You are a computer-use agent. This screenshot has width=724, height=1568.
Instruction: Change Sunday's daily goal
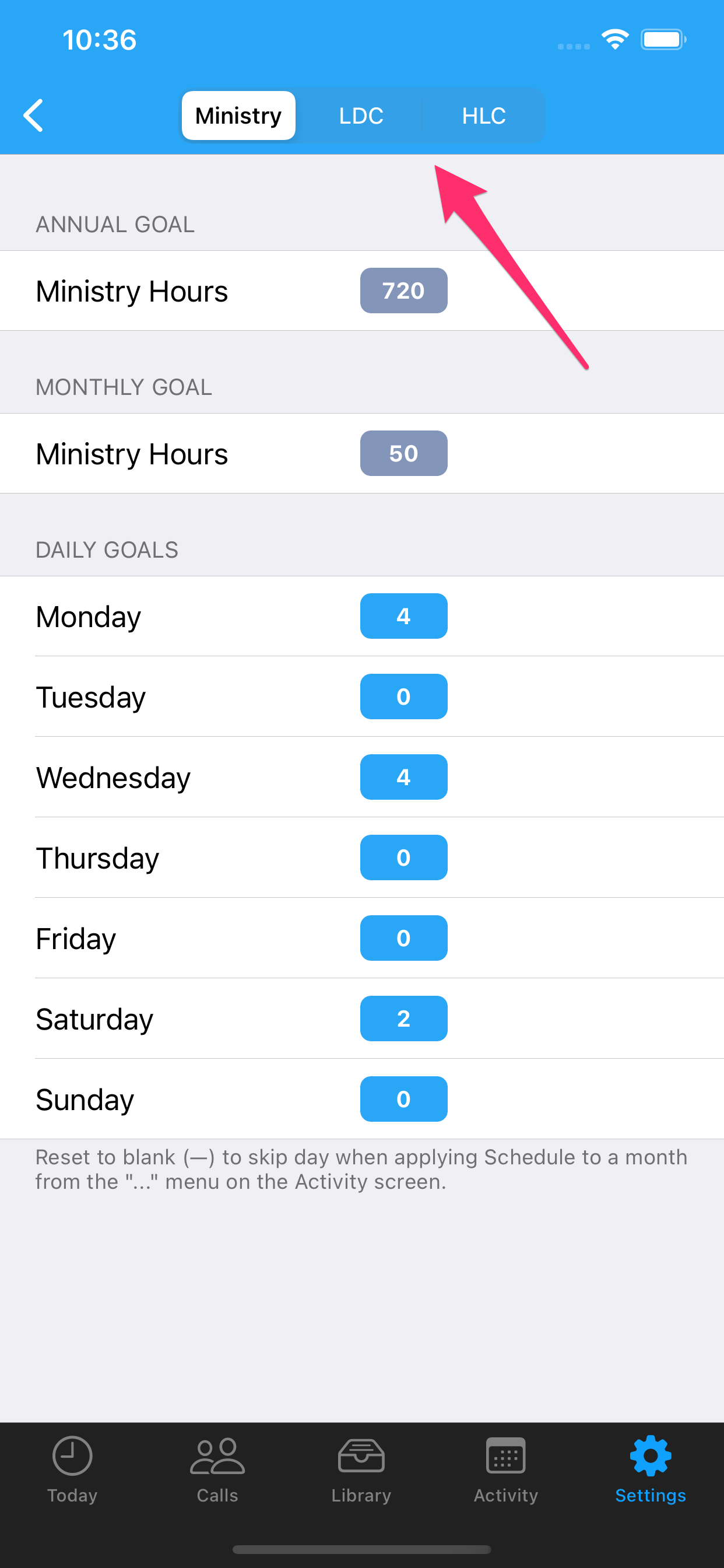[x=403, y=1098]
